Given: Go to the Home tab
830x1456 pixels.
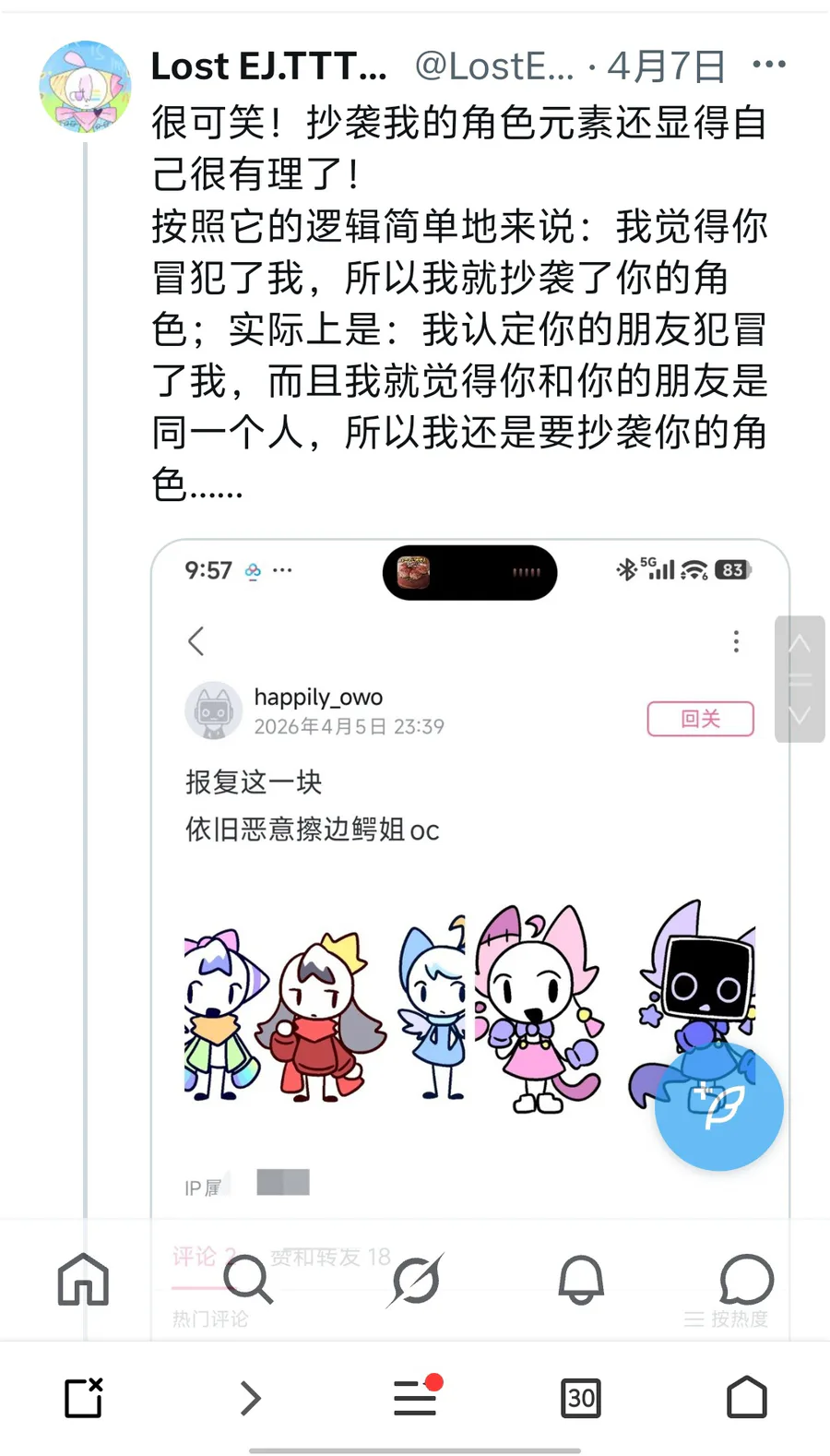Looking at the screenshot, I should click(83, 1280).
